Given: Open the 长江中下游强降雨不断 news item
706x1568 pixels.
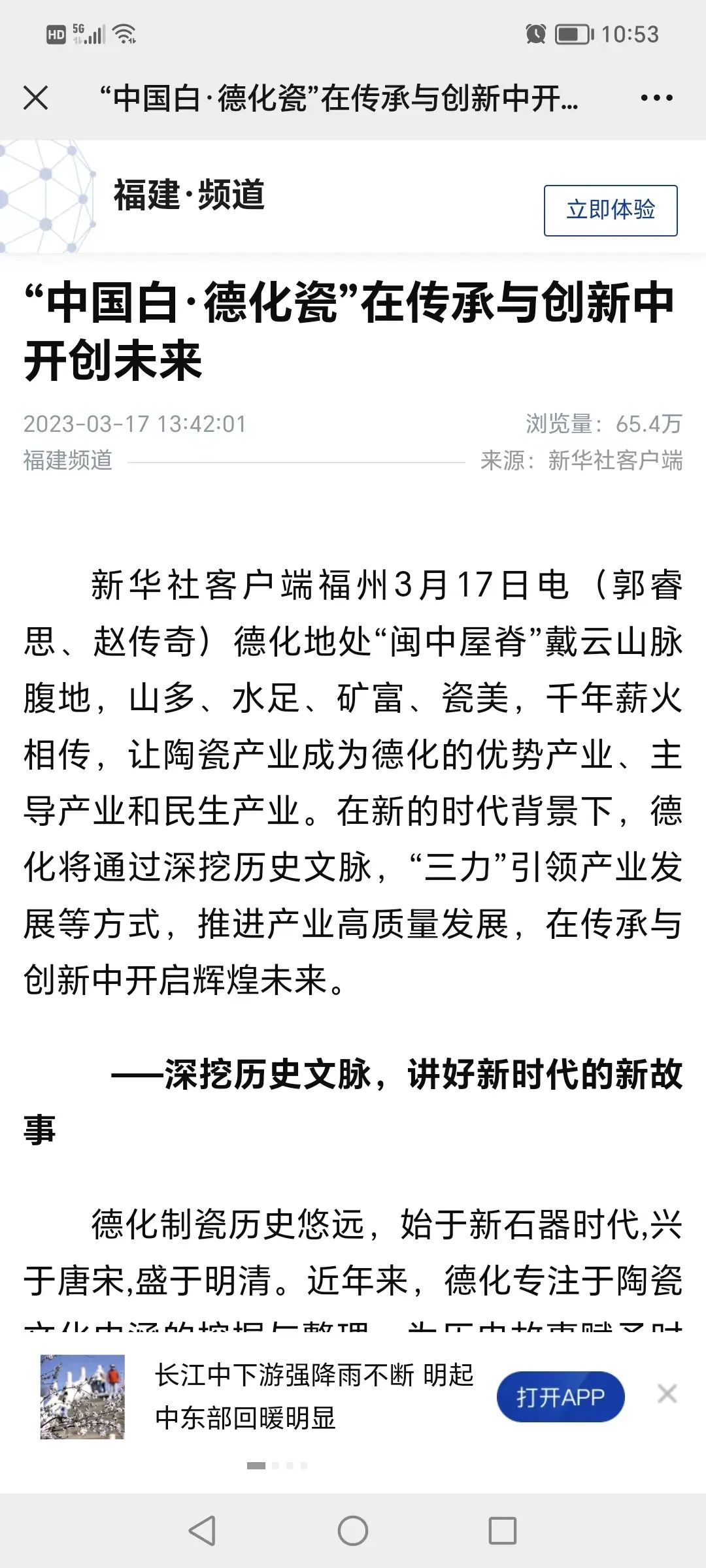Looking at the screenshot, I should (314, 1397).
